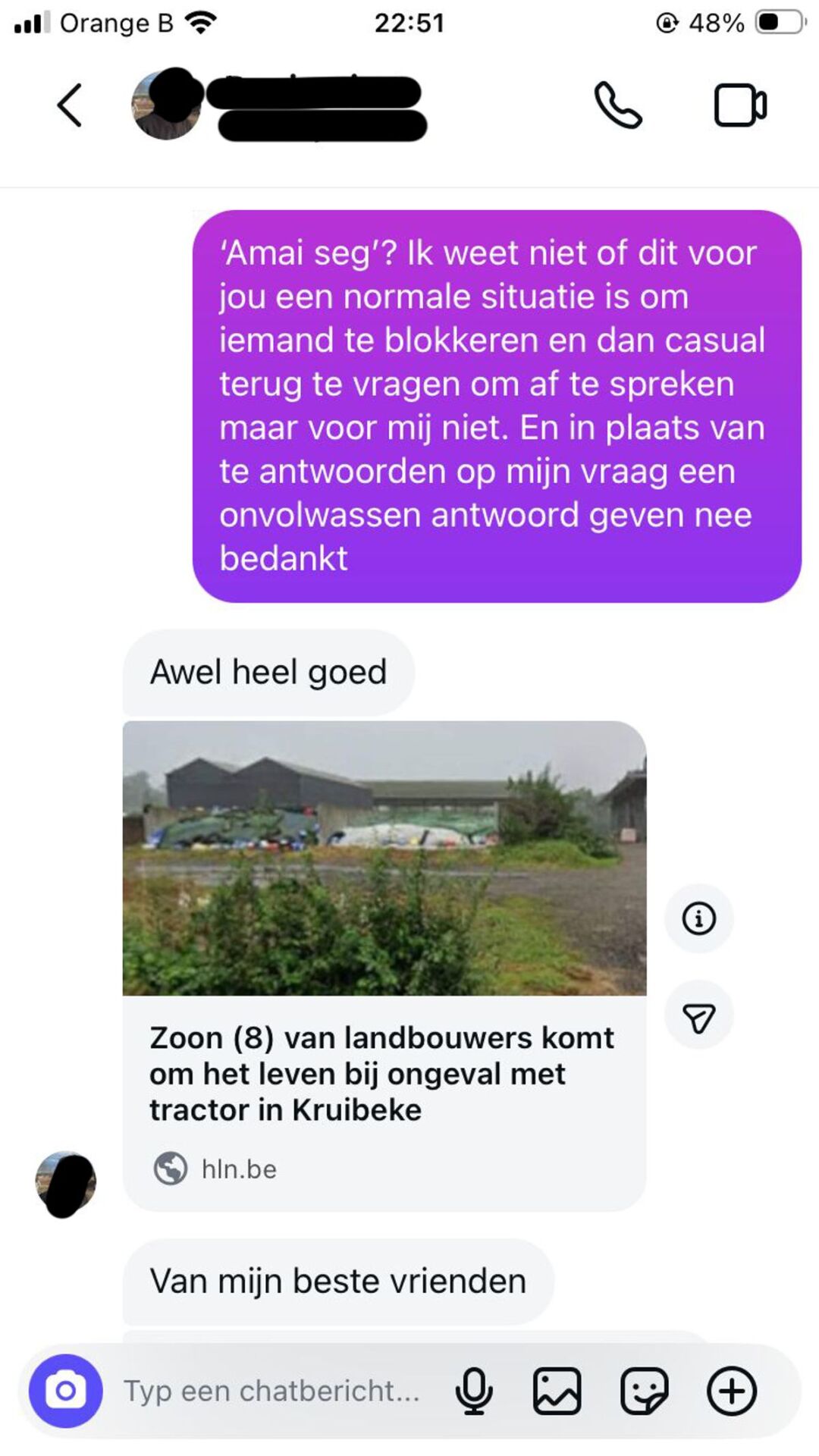Tap the sender's avatar next to the link
This screenshot has height=1456, width=819.
[x=66, y=1185]
